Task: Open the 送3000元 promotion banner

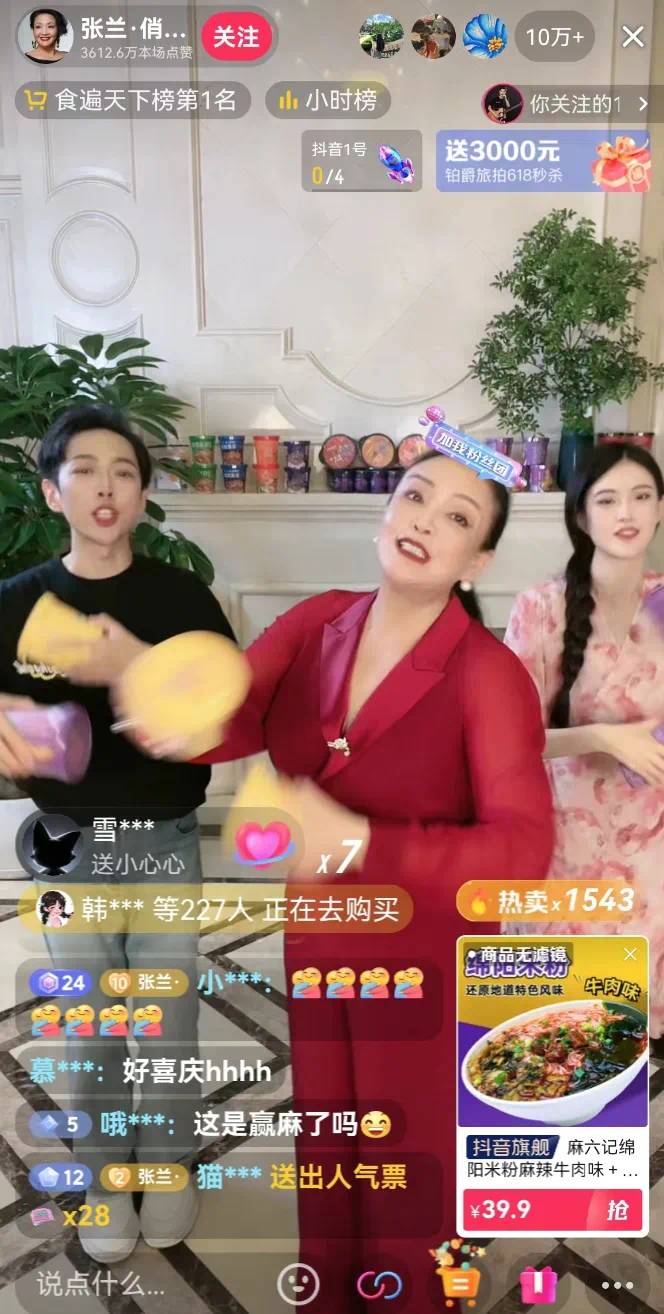Action: coord(543,161)
